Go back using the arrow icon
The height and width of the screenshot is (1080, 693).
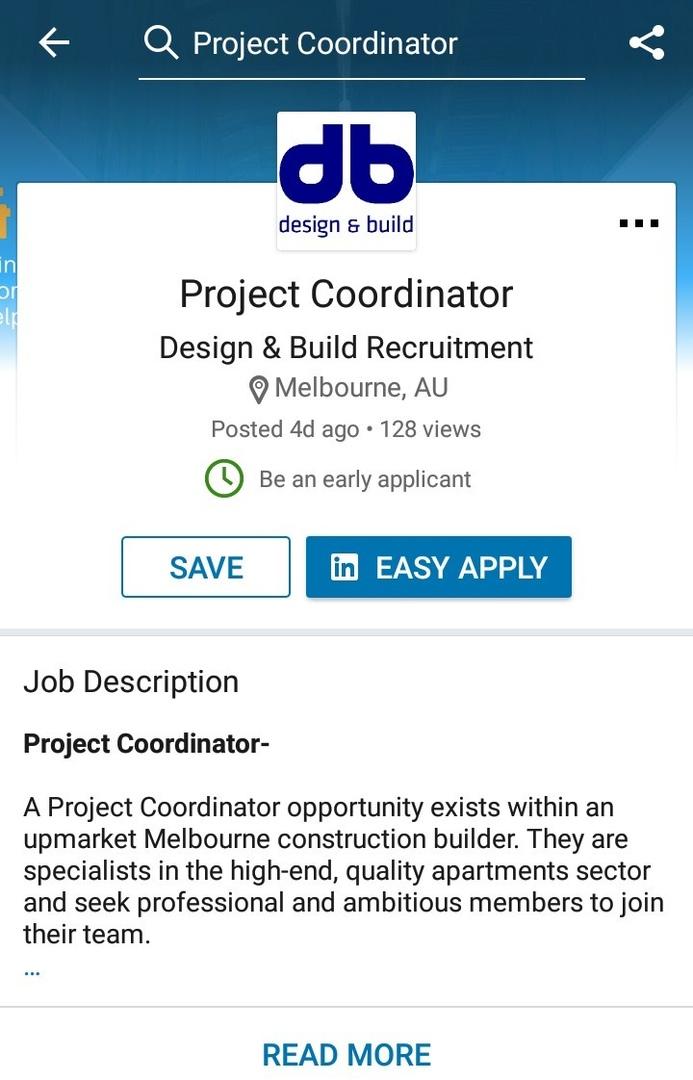click(54, 42)
